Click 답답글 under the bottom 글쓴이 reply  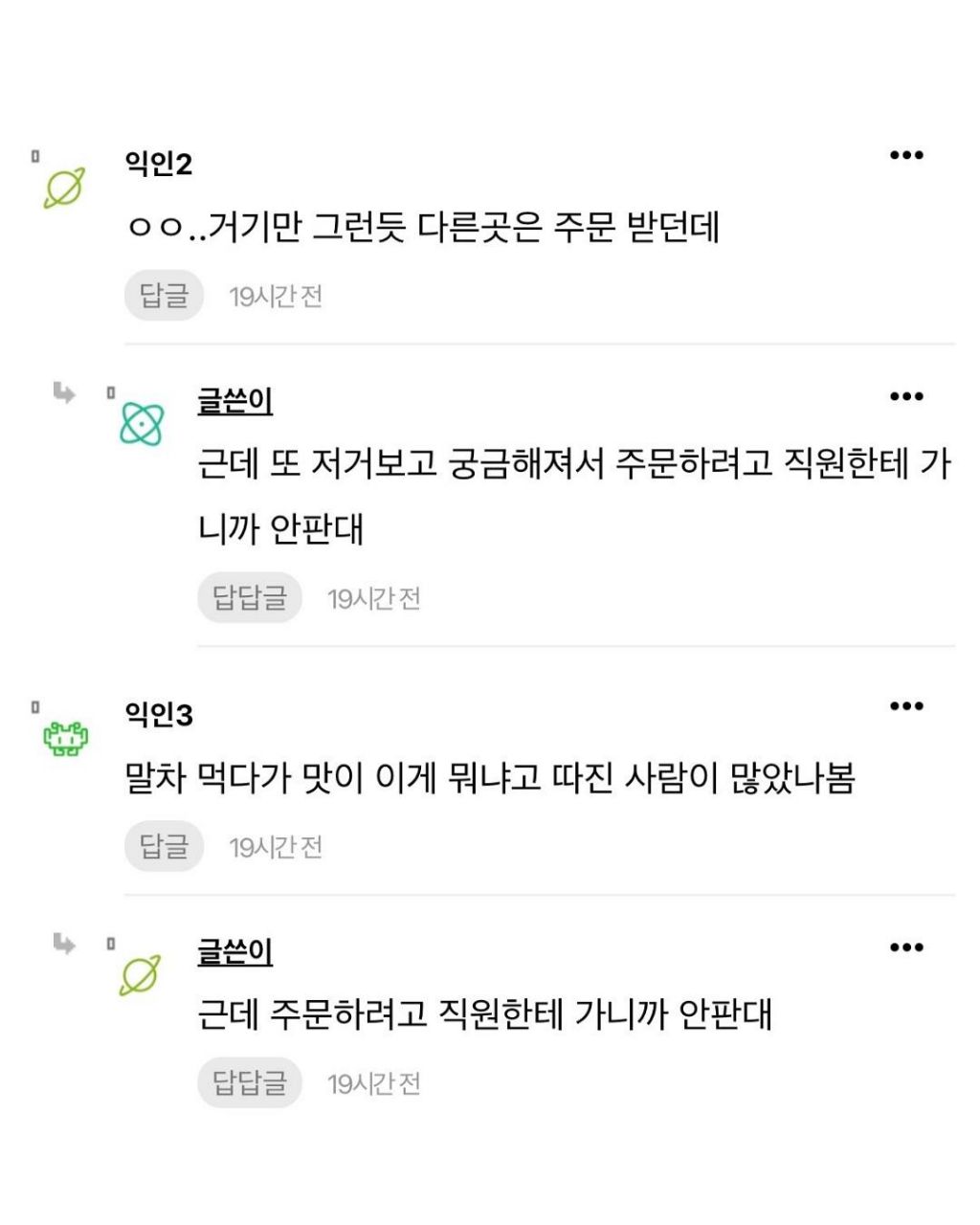point(248,1081)
